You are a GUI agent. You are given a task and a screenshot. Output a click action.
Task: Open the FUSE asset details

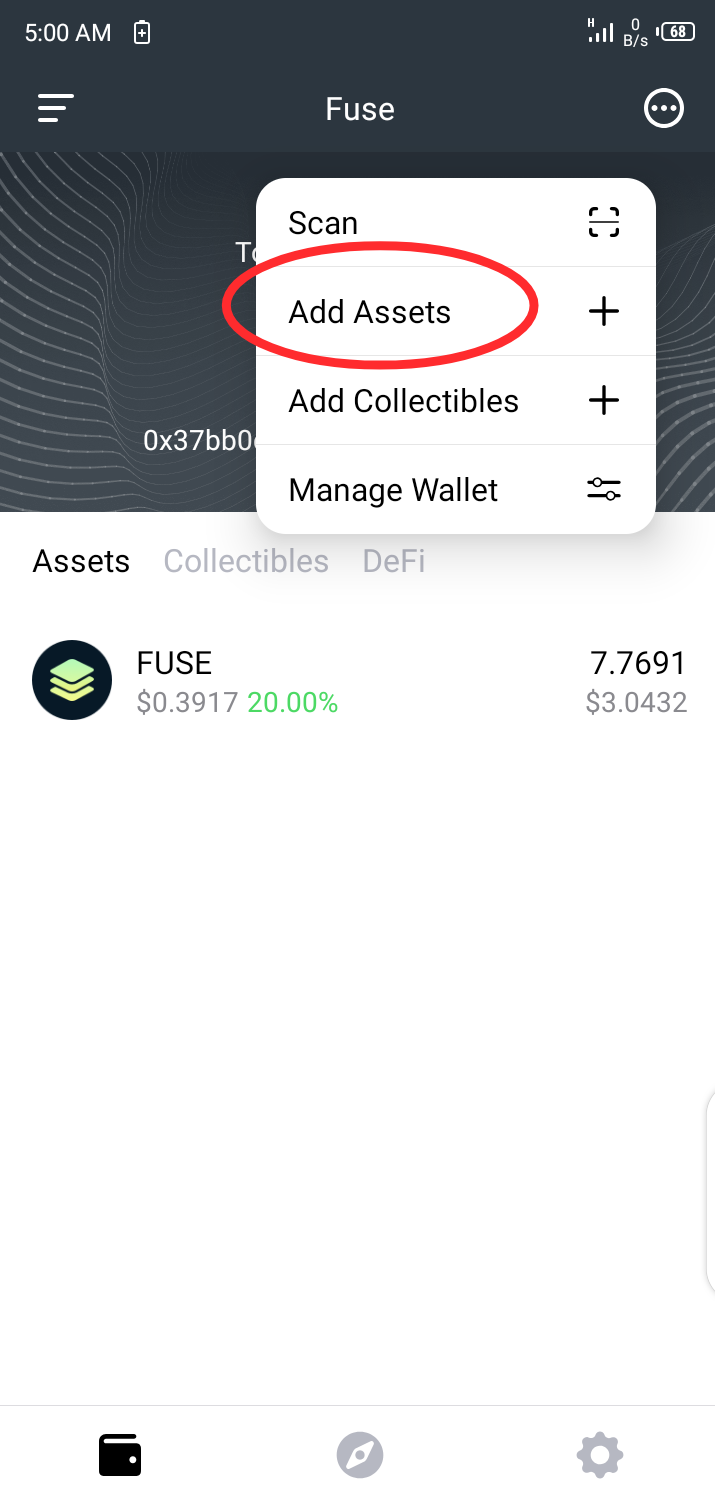pyautogui.click(x=357, y=681)
